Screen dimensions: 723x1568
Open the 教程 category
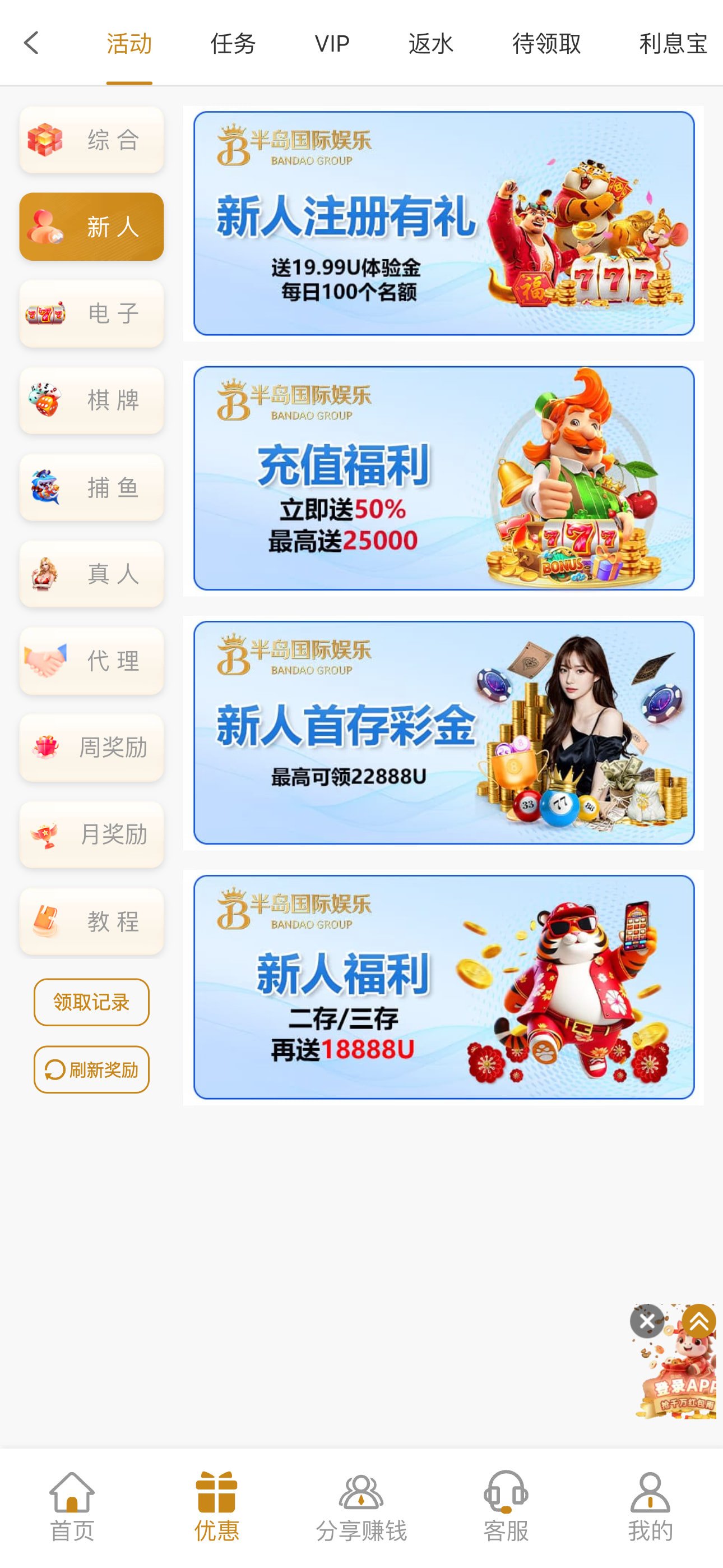91,921
